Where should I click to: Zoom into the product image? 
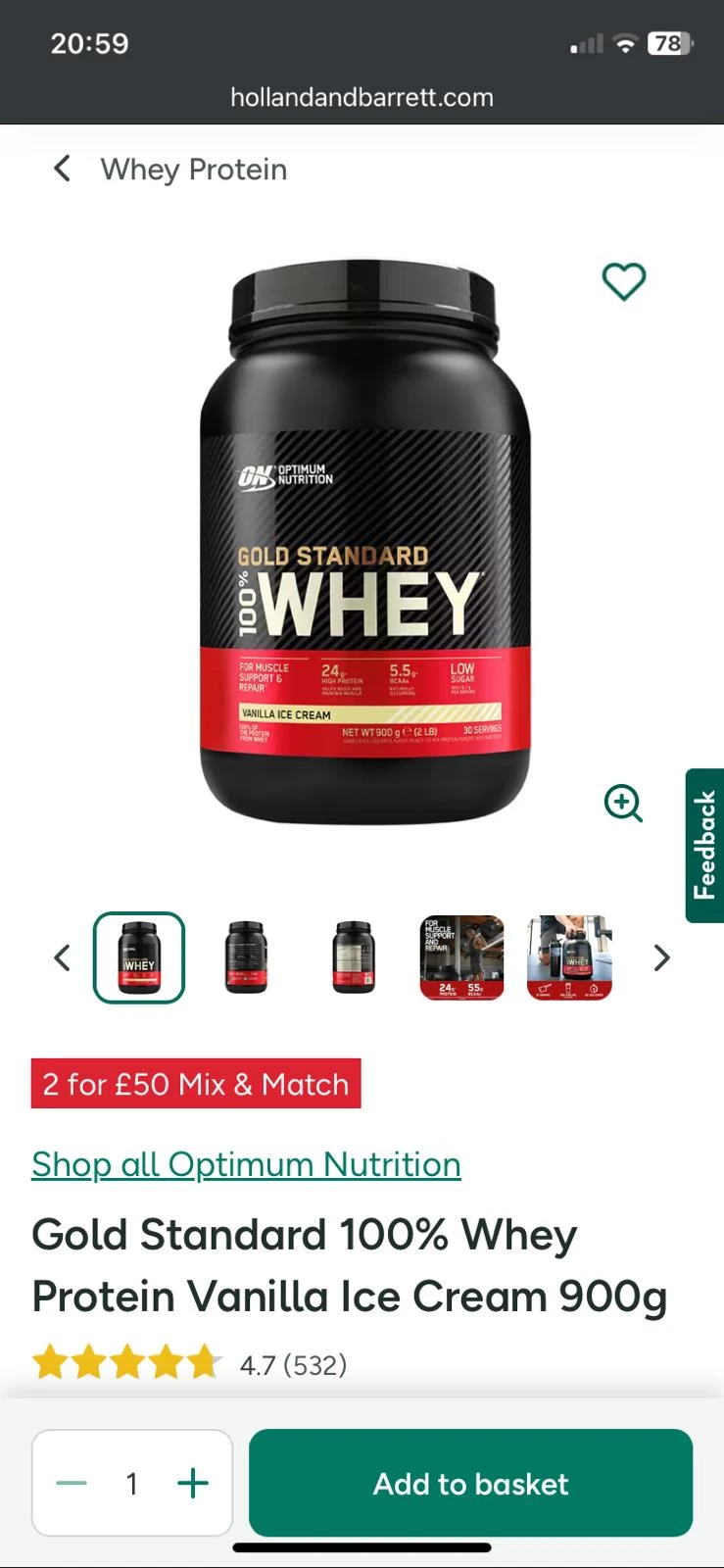pos(623,804)
